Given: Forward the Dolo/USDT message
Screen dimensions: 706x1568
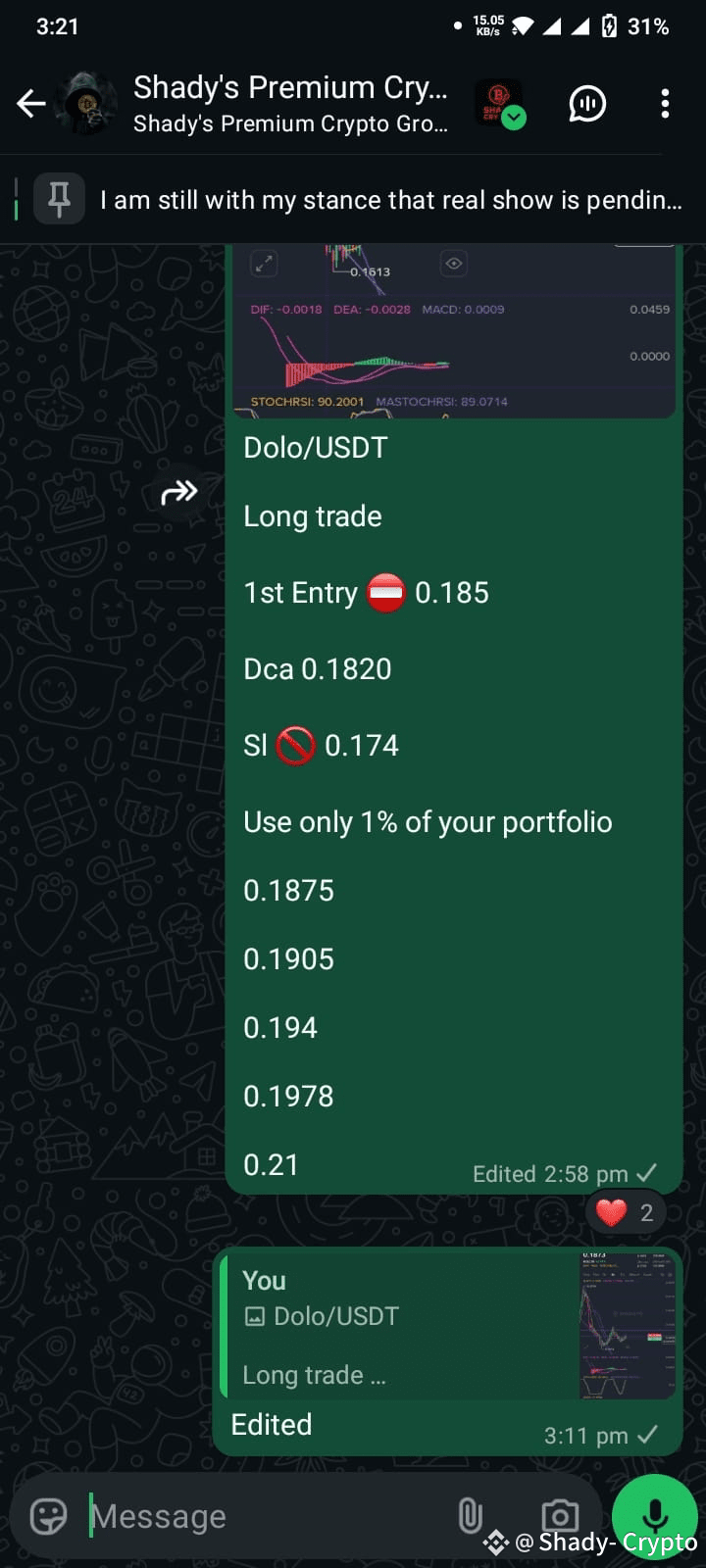Looking at the screenshot, I should 179,492.
